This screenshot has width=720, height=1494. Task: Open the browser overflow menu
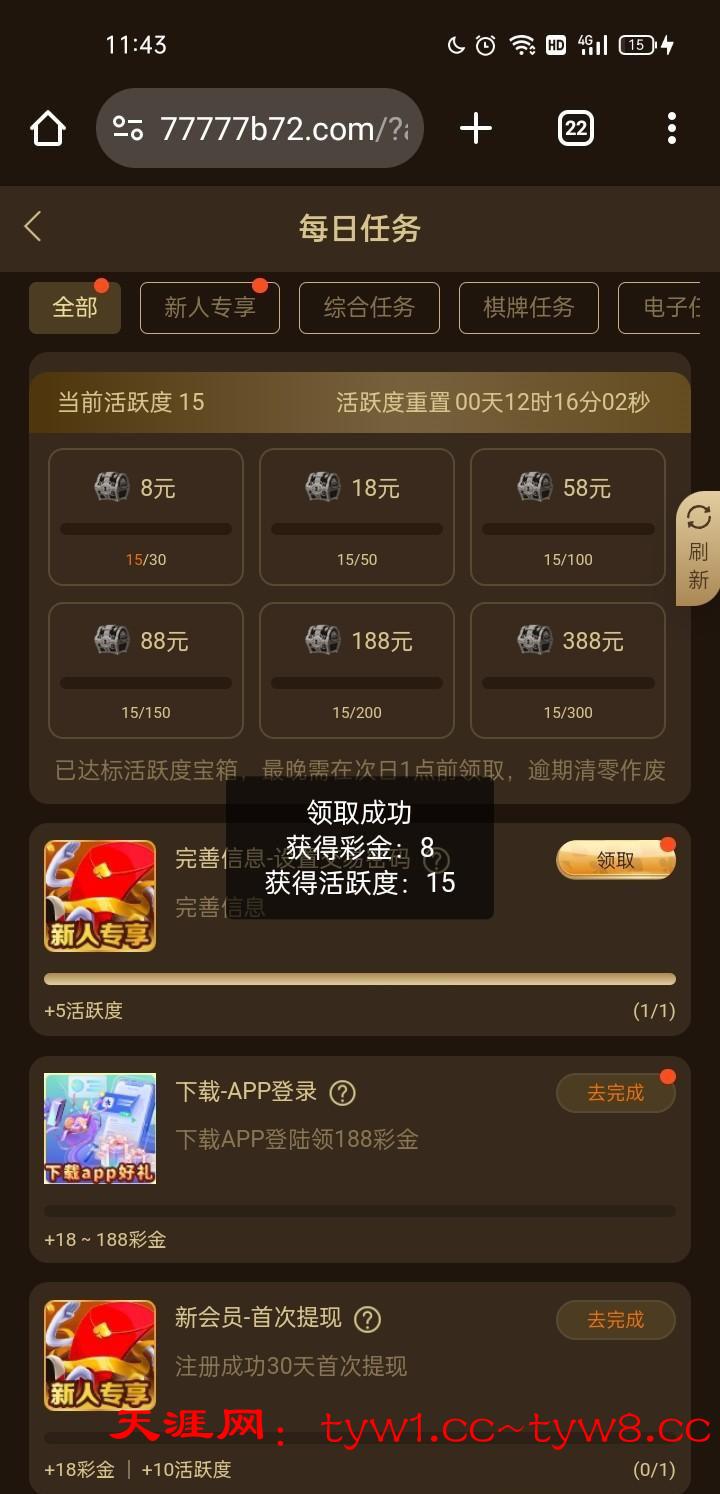point(671,128)
